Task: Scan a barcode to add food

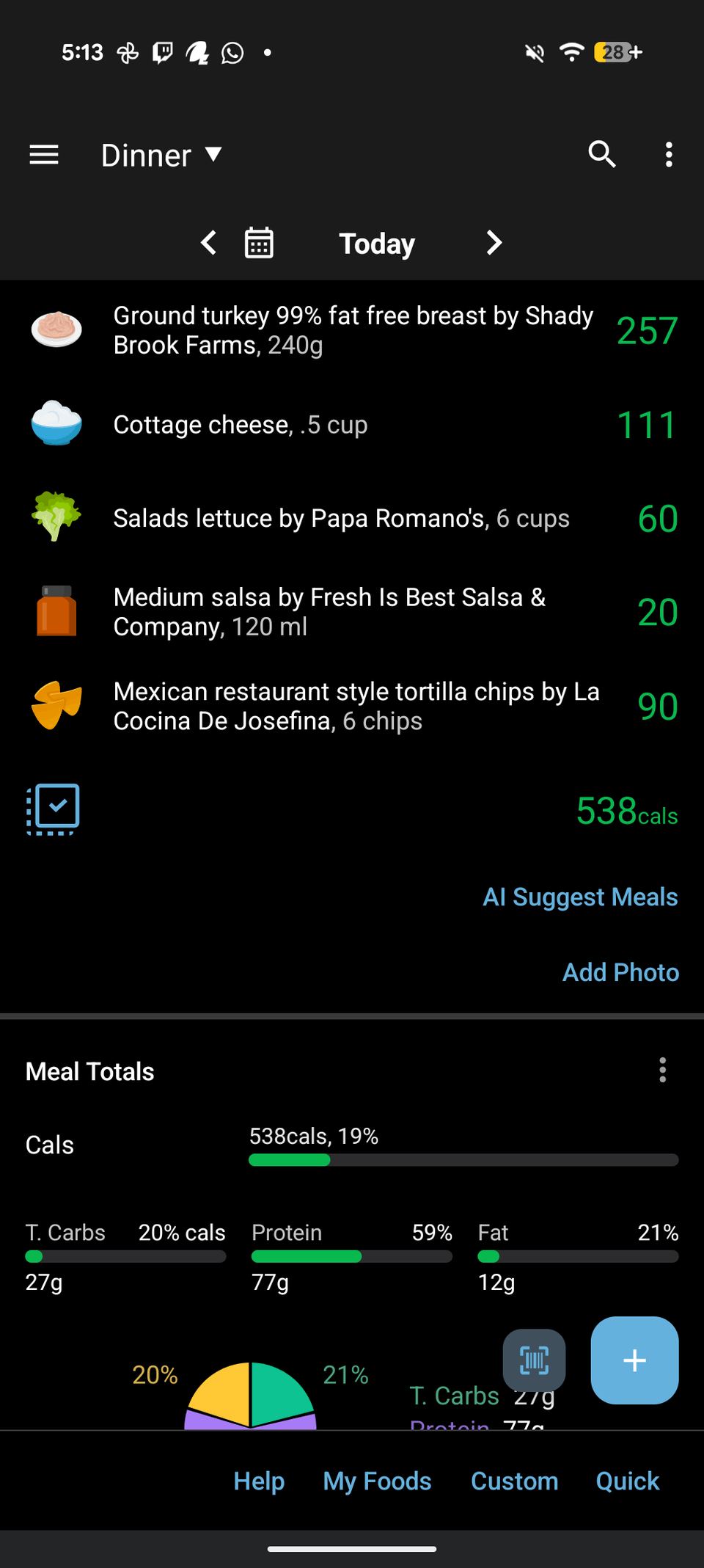Action: coord(534,1360)
